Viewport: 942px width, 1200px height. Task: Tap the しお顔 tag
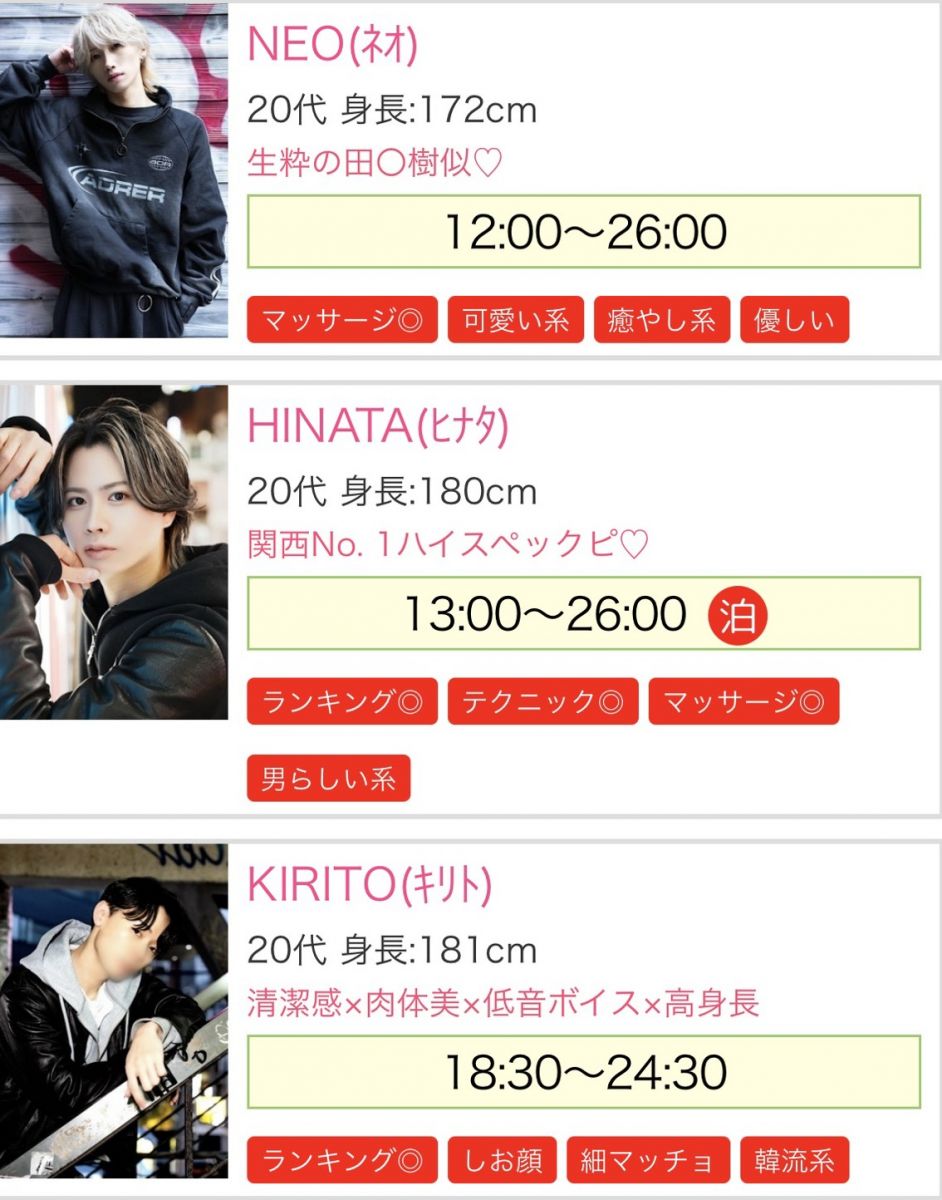tap(502, 1160)
